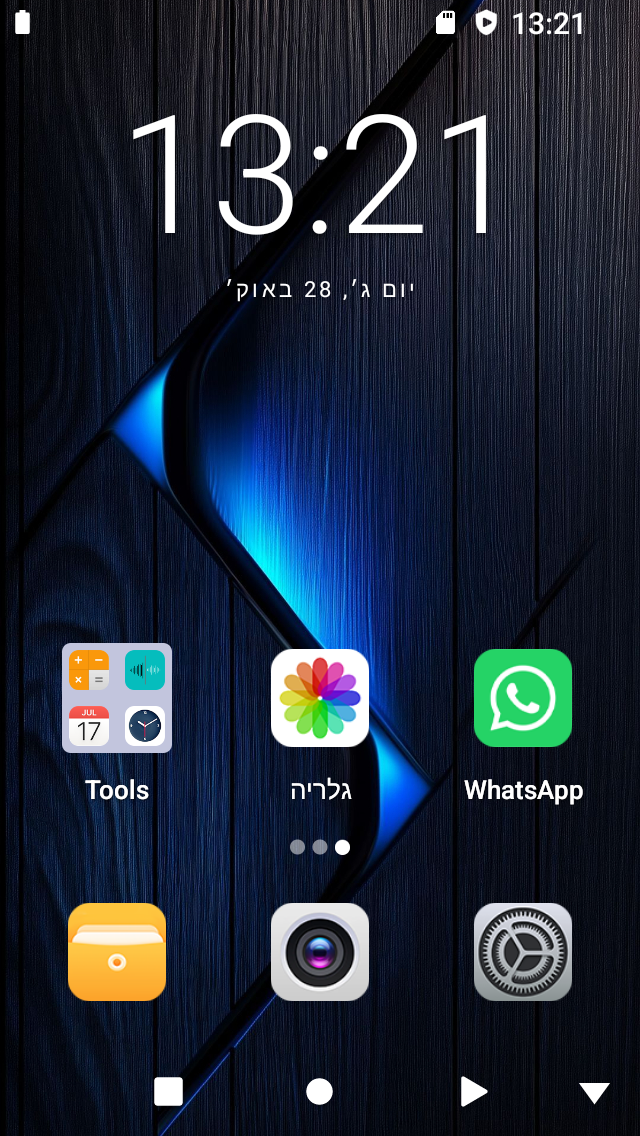Open the yellow file manager app
The width and height of the screenshot is (640, 1136).
coord(117,952)
